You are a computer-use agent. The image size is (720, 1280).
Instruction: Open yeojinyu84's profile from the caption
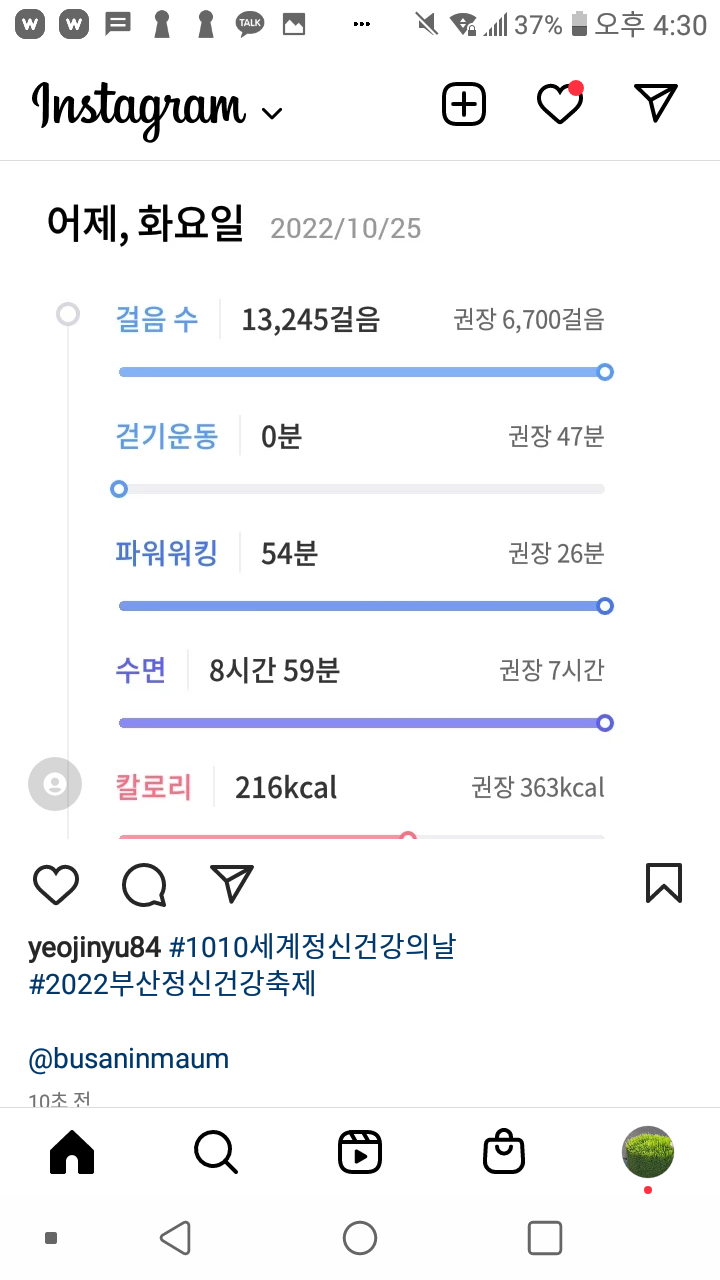tap(94, 946)
